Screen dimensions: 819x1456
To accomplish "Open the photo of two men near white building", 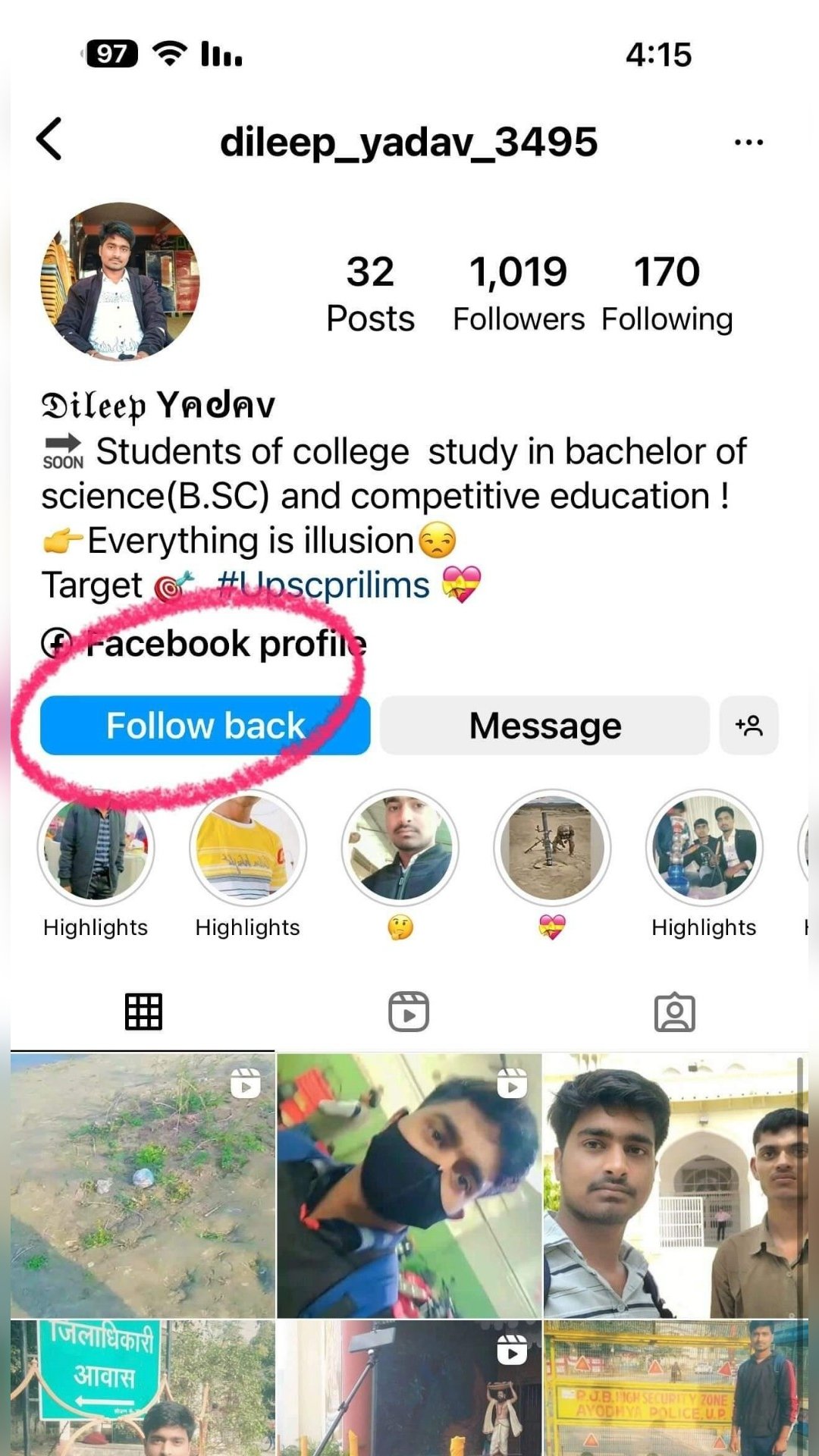I will pyautogui.click(x=675, y=1185).
